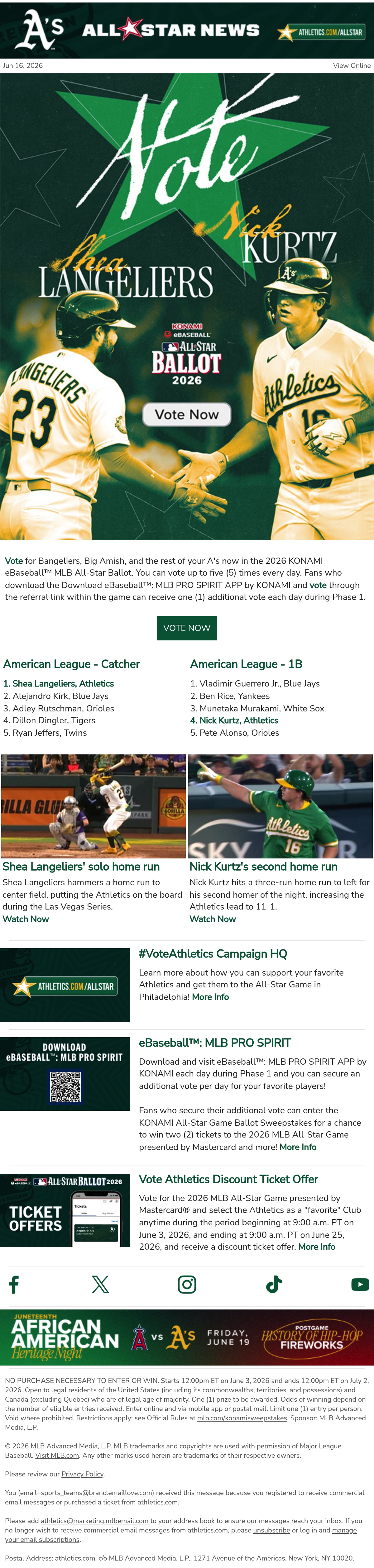This screenshot has height=1568, width=374.
Task: Open the Visit MLB.com link
Action: pyautogui.click(x=57, y=1455)
